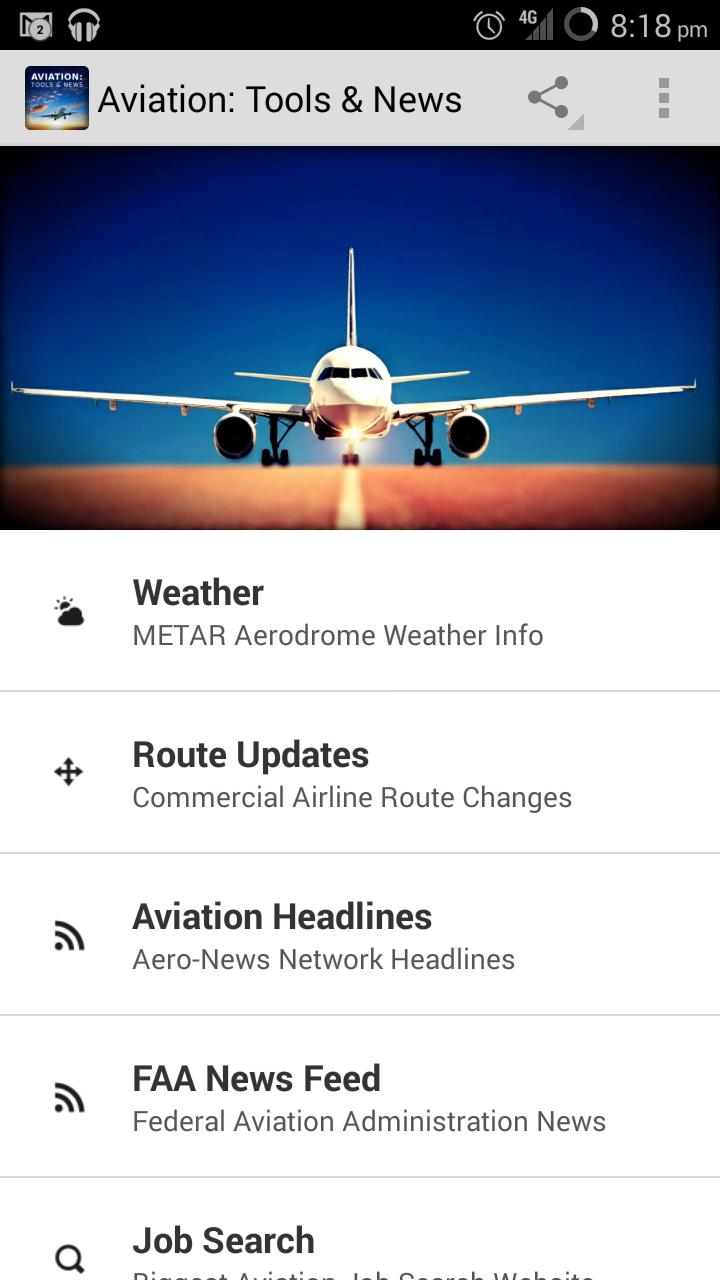Tap the FAA News Feed RSS icon
Viewport: 720px width, 1280px height.
pyautogui.click(x=67, y=1096)
